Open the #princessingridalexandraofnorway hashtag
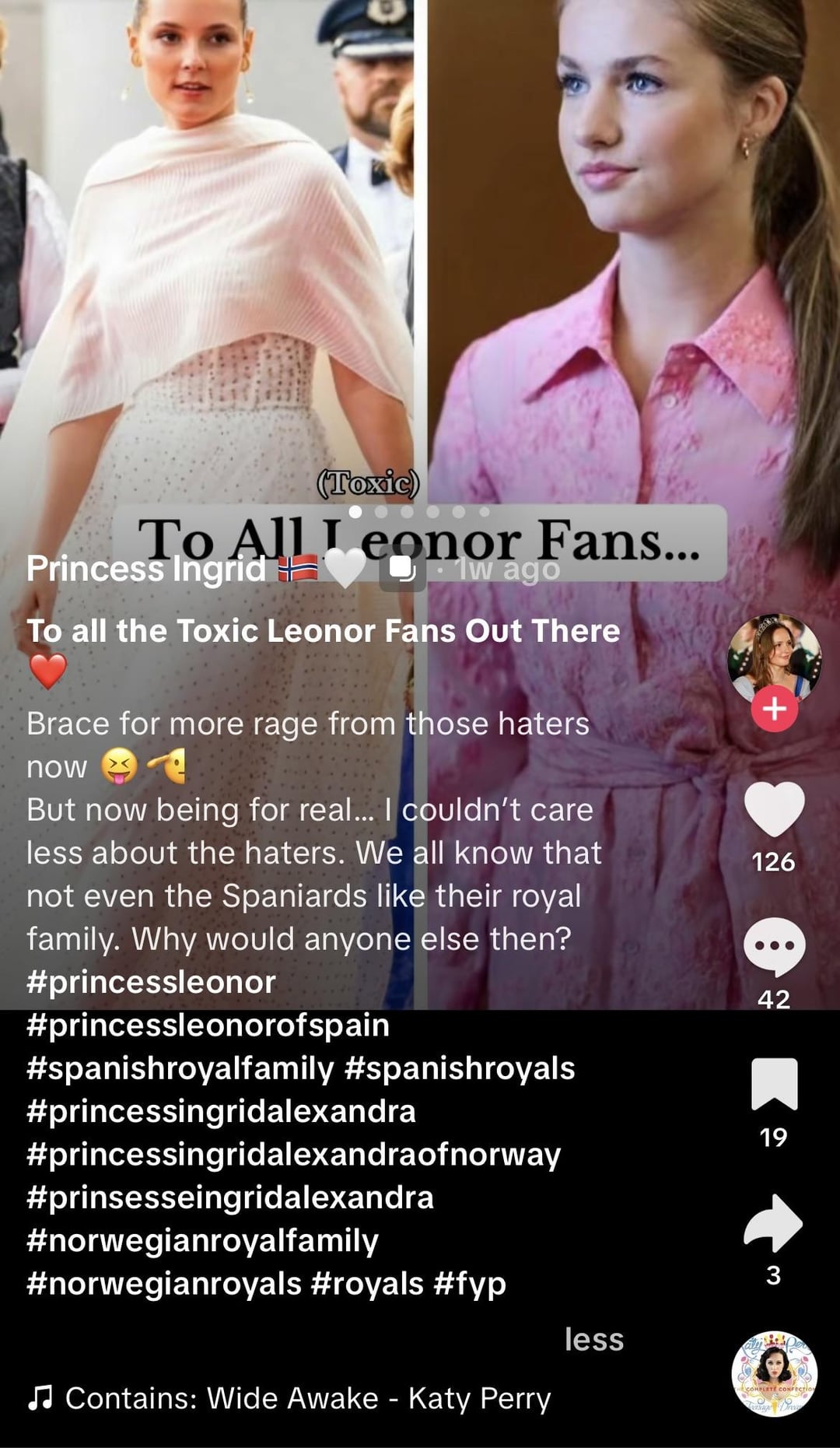The height and width of the screenshot is (1448, 840). (x=293, y=1155)
